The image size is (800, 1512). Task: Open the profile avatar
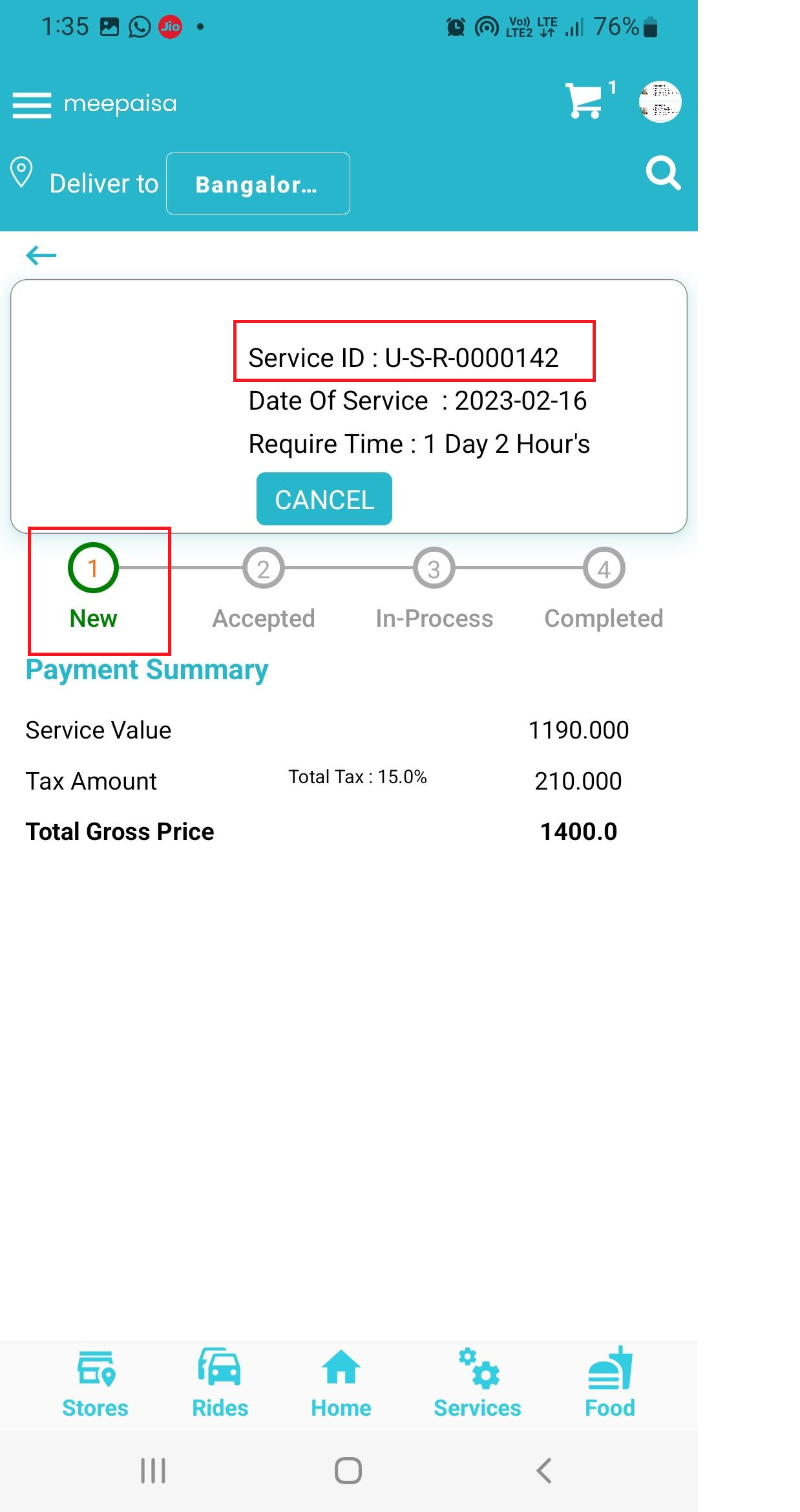click(x=660, y=101)
